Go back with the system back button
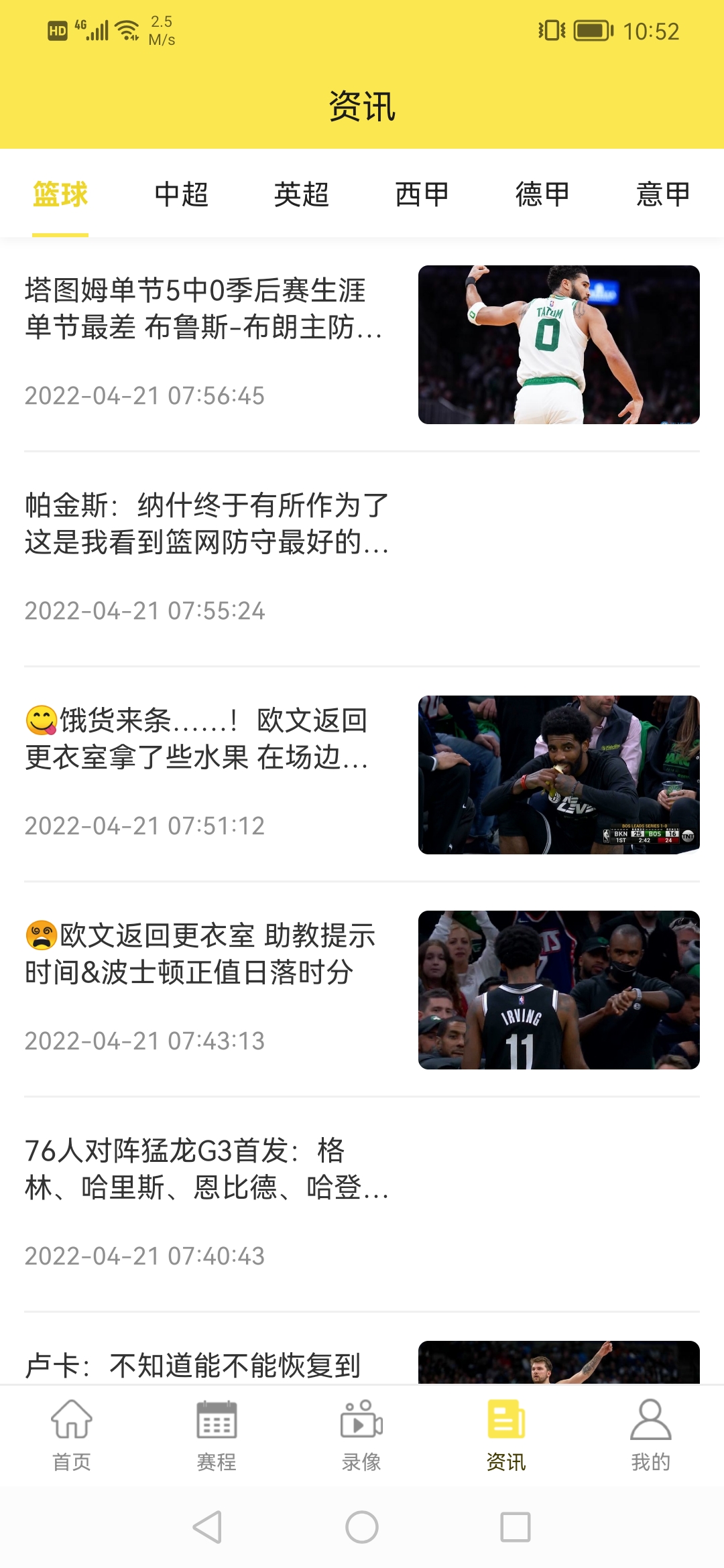The width and height of the screenshot is (724, 1568). click(x=207, y=1527)
